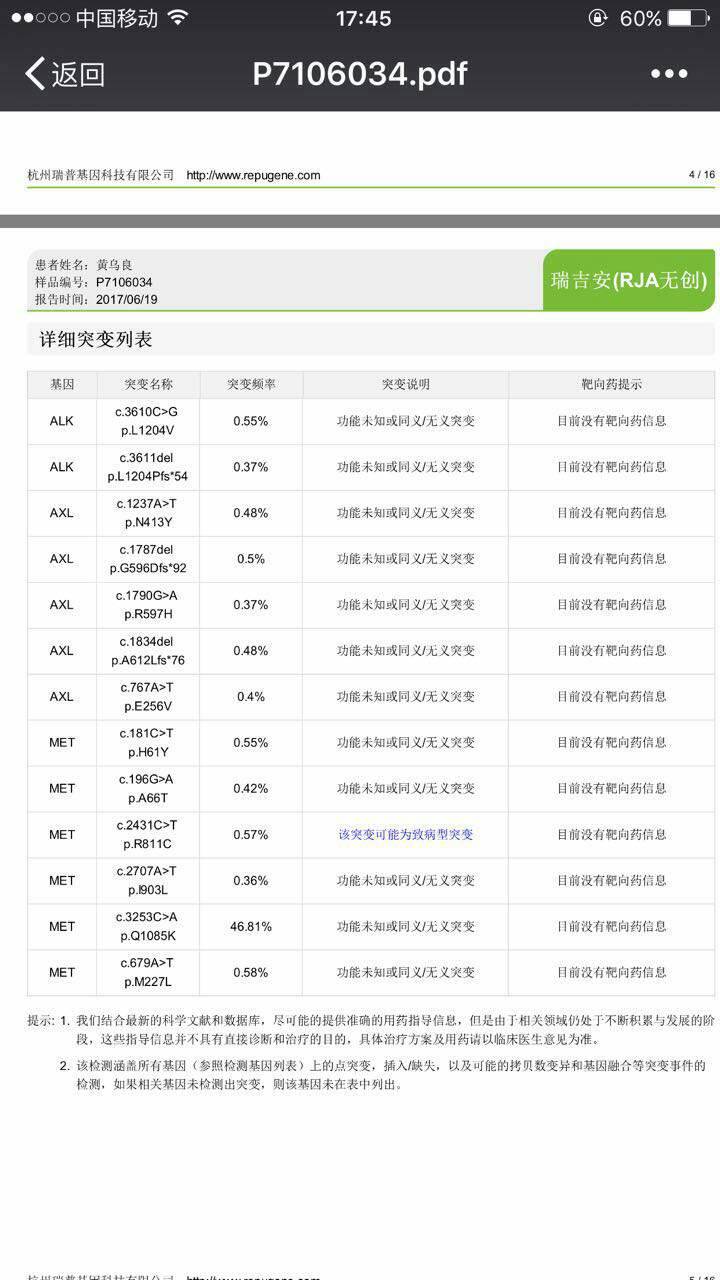Go back using the 返回 button
This screenshot has height=1280, width=720.
(65, 74)
